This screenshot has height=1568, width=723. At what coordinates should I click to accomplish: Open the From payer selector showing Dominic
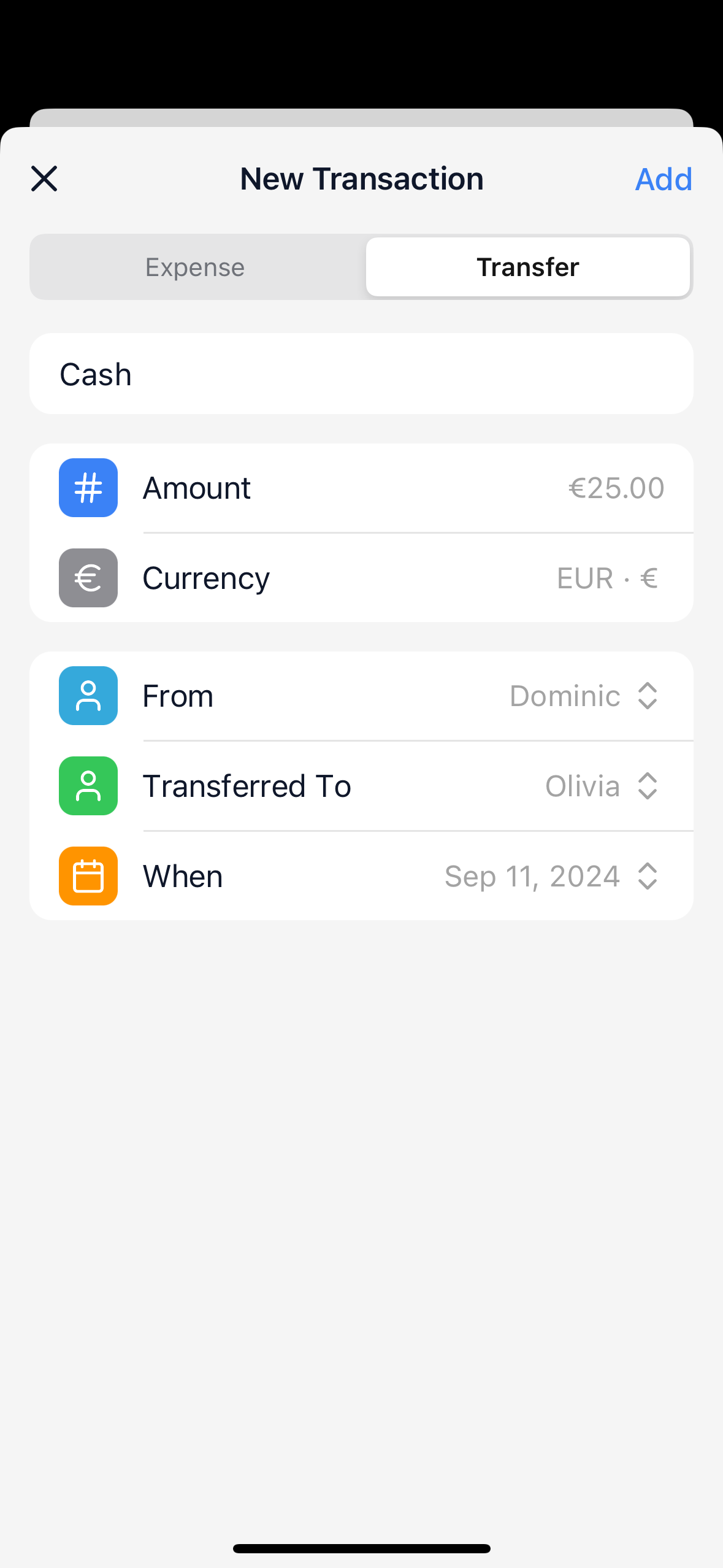pyautogui.click(x=584, y=695)
